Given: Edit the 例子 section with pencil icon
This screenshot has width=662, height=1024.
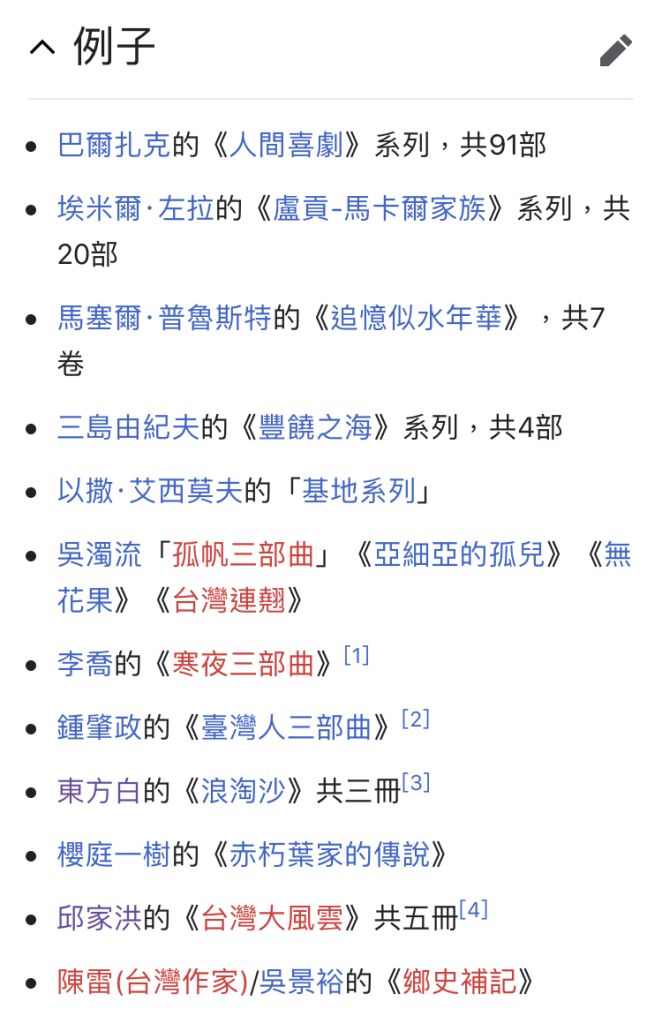Looking at the screenshot, I should click(x=615, y=49).
